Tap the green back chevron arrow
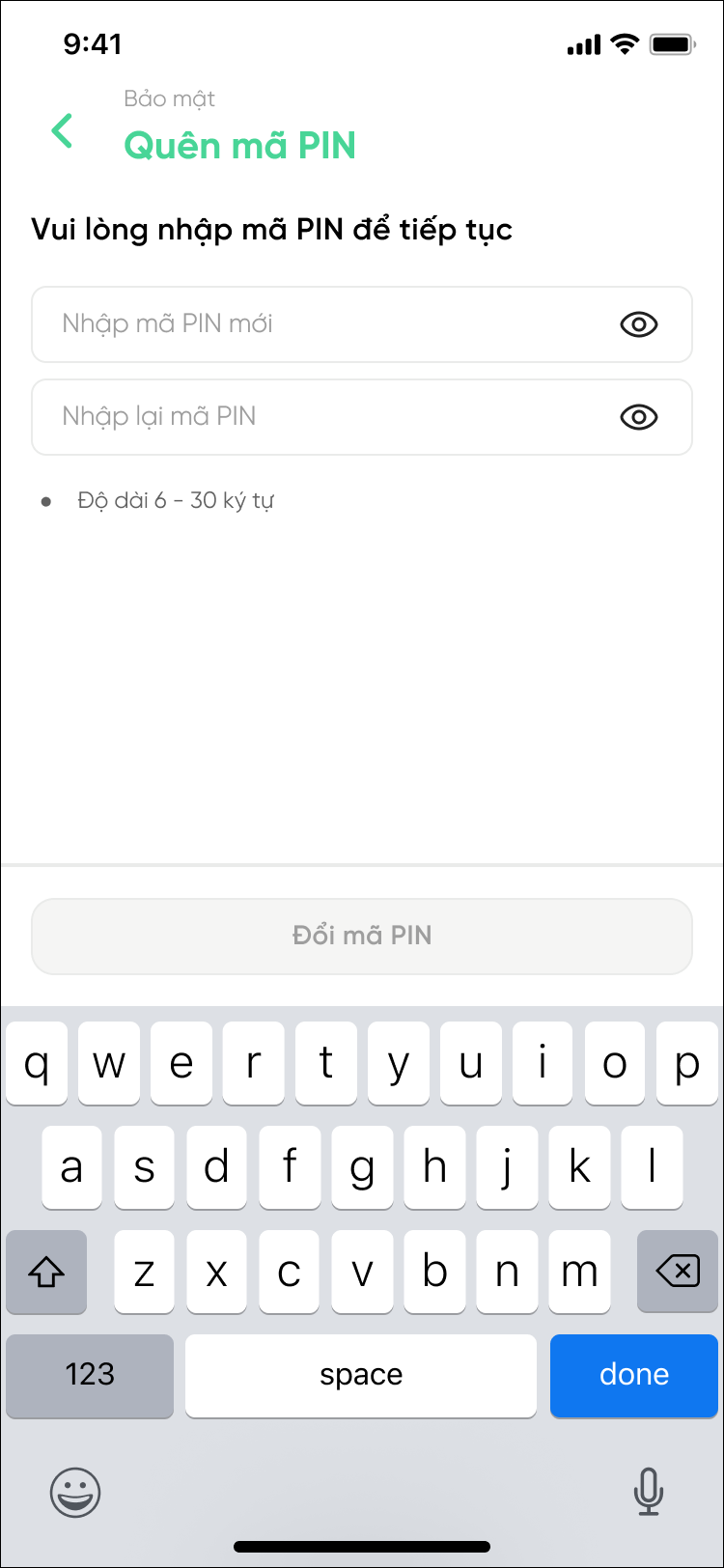The width and height of the screenshot is (724, 1568). point(62,129)
